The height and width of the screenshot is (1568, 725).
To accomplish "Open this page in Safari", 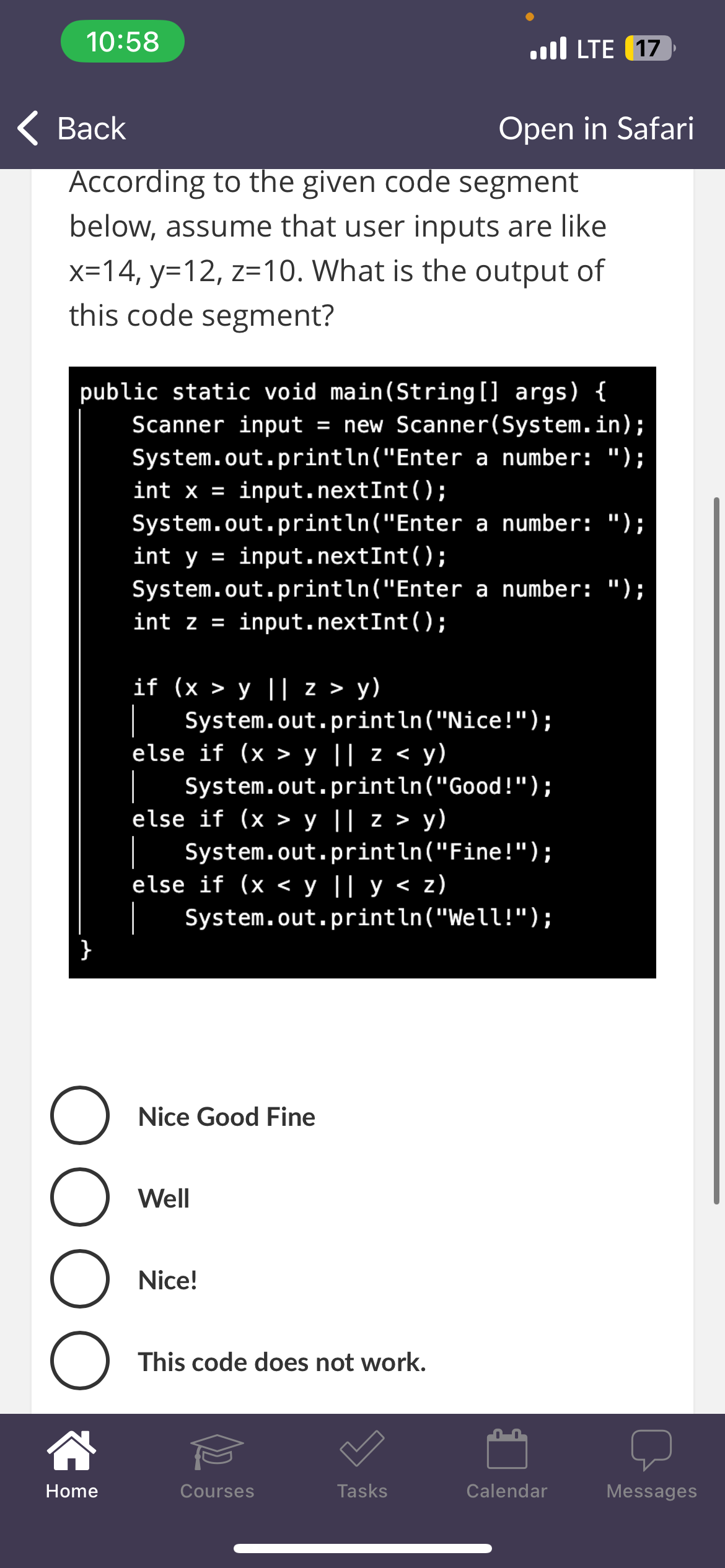I will (x=596, y=128).
